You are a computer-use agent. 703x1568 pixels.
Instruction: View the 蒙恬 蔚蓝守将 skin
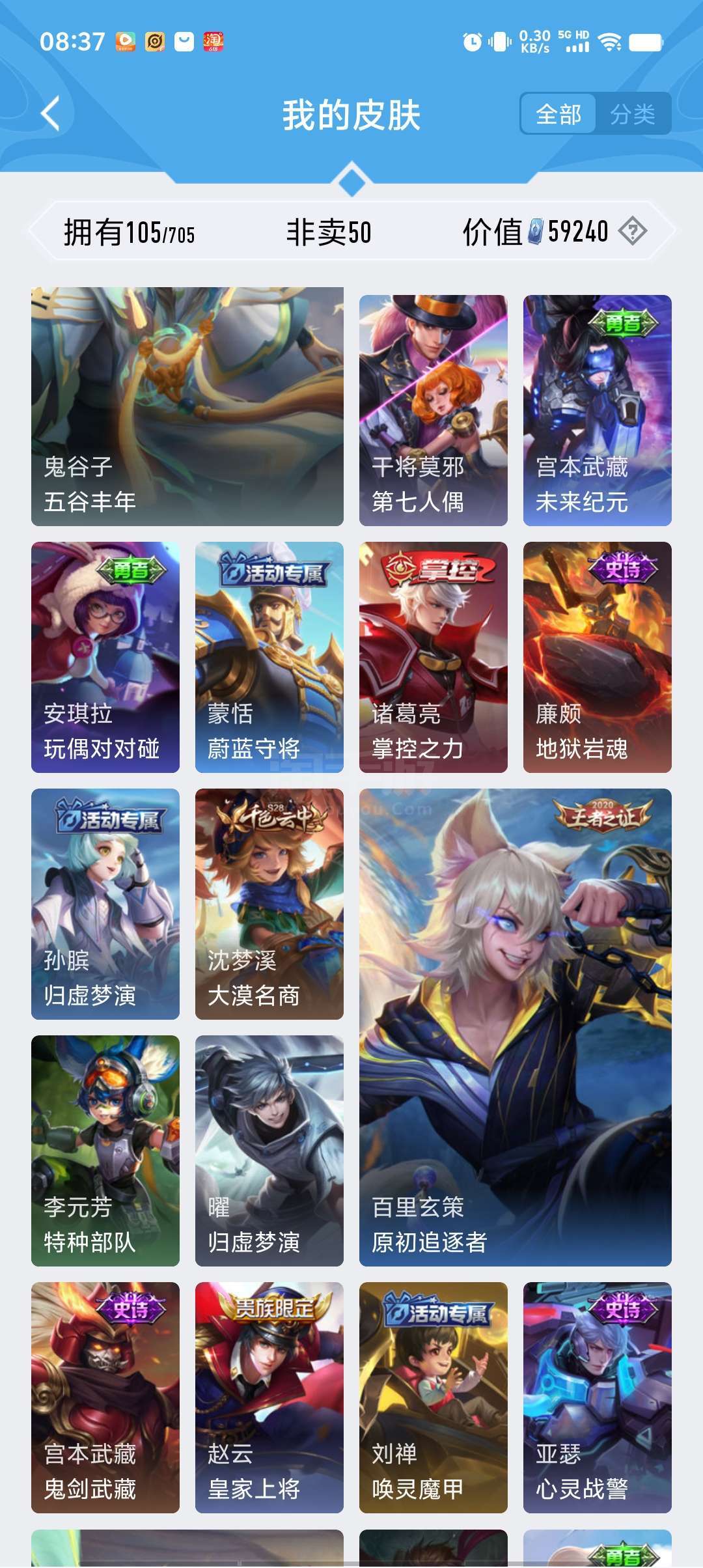click(269, 657)
